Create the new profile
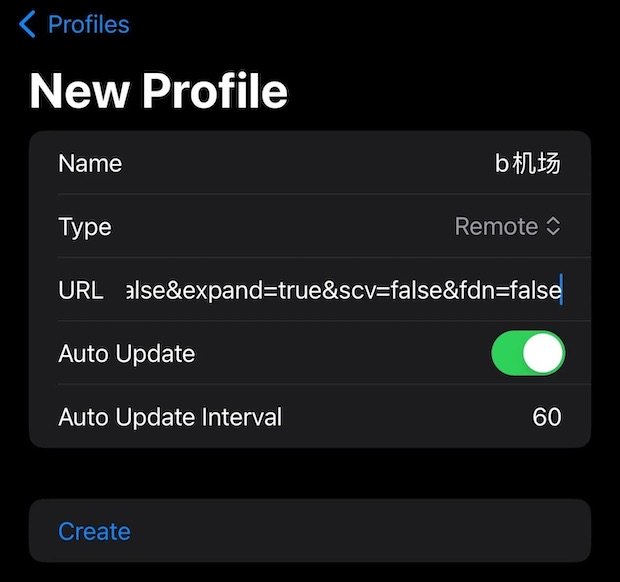Viewport: 620px width, 582px height. pyautogui.click(x=95, y=531)
